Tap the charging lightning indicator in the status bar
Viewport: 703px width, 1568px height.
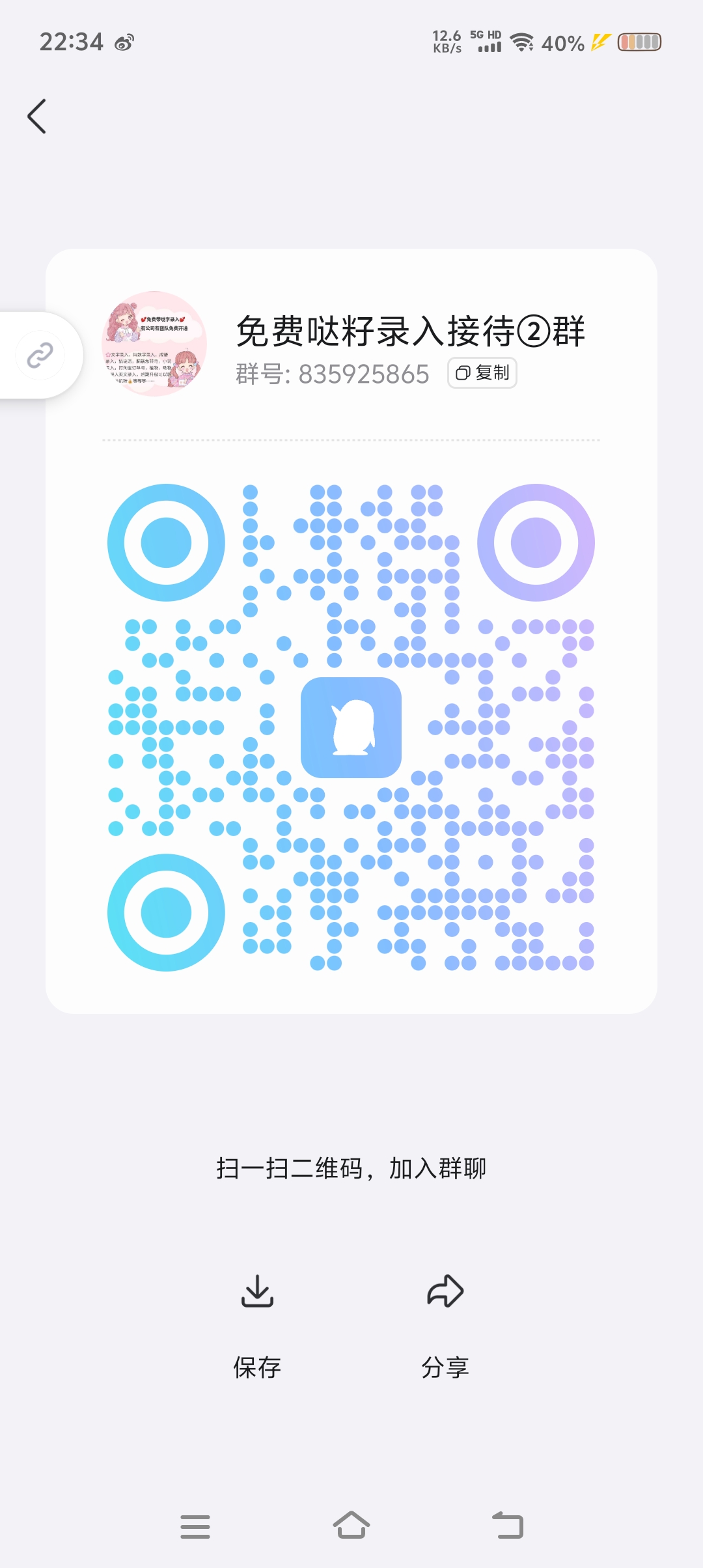[x=599, y=42]
